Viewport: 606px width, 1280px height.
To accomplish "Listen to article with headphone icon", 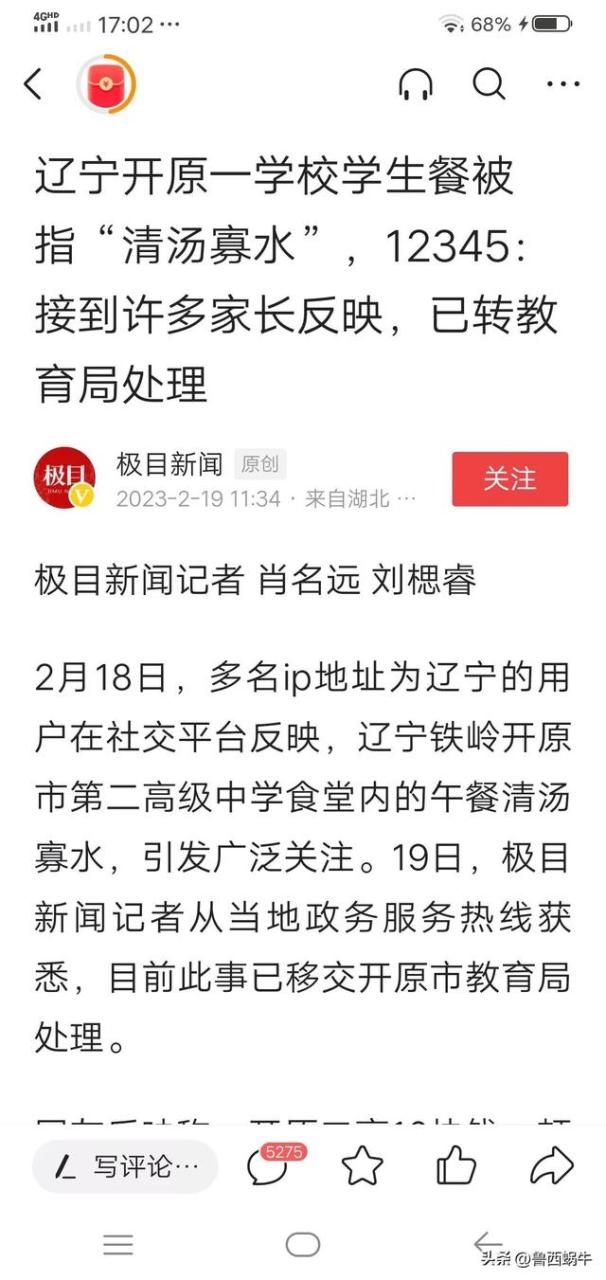I will pyautogui.click(x=416, y=85).
